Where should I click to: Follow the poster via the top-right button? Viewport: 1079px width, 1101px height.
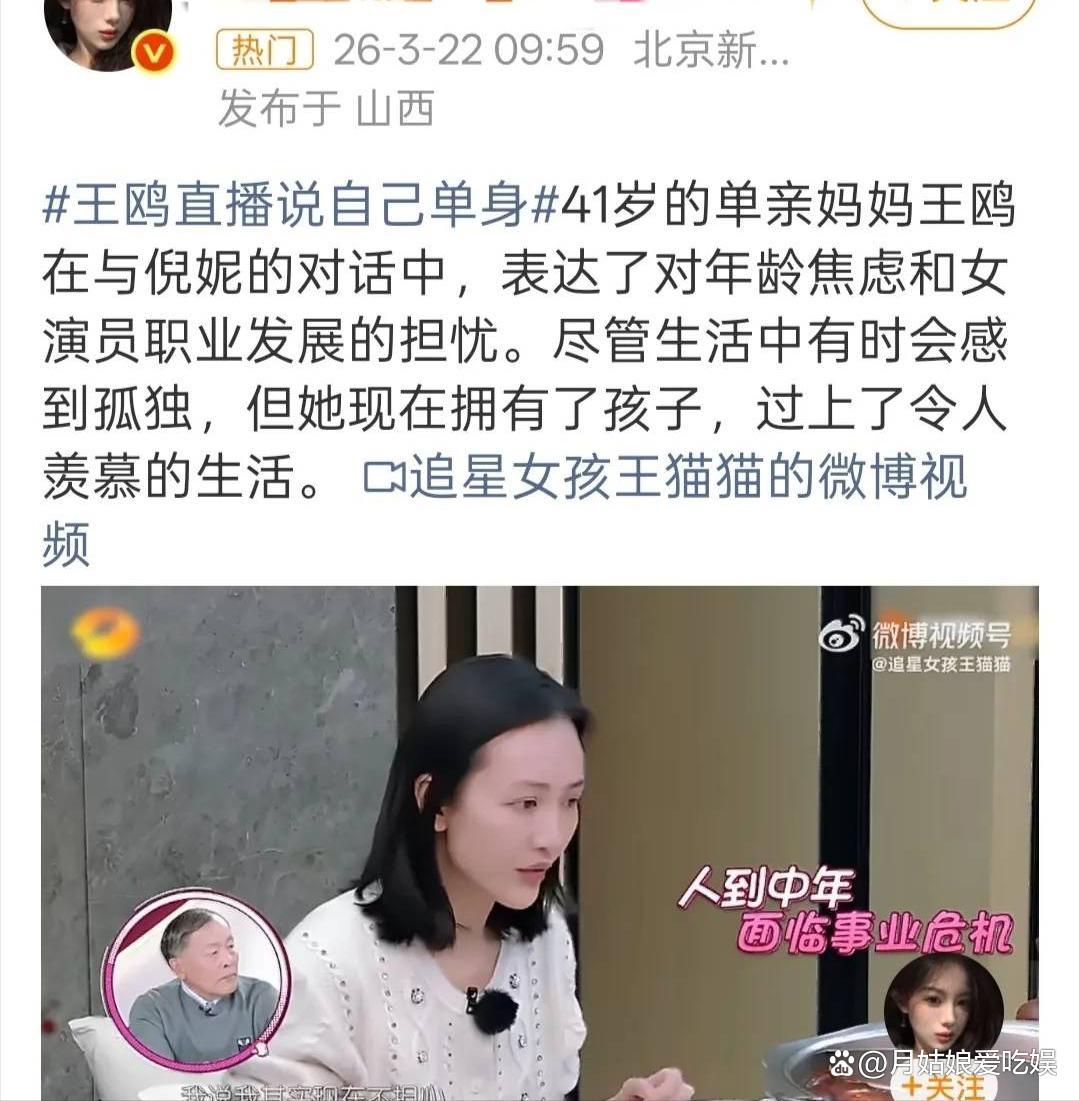tap(948, 10)
